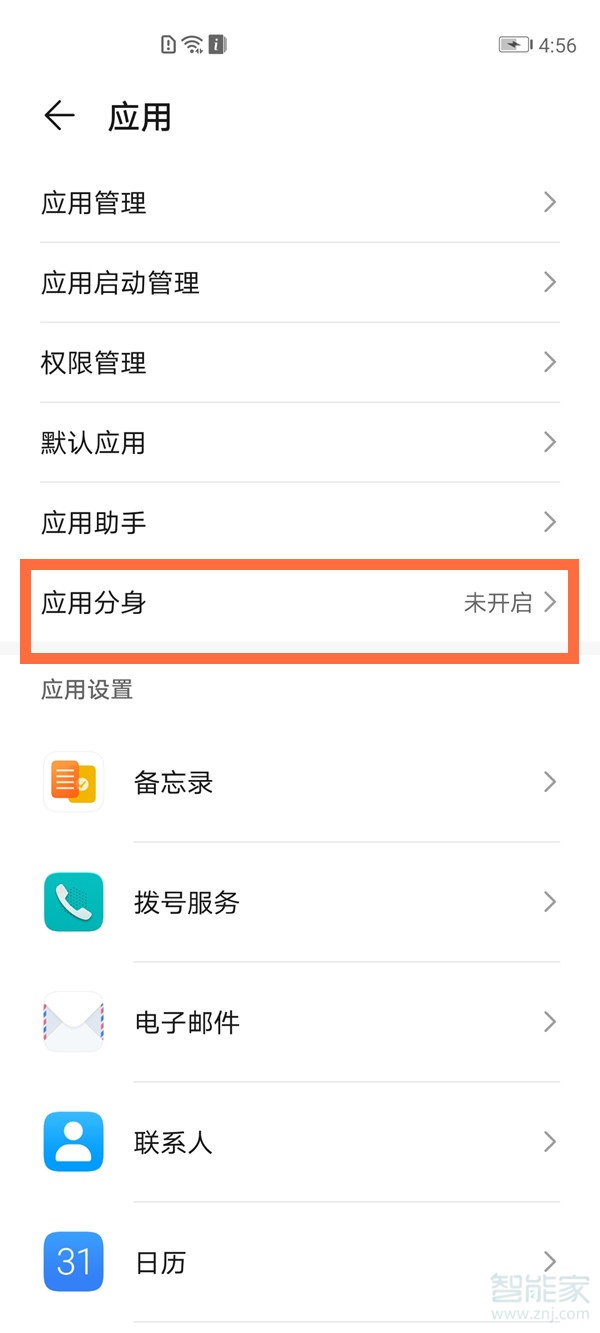Open 电子邮件 app settings
Screen dimensions: 600x1333
point(299,1022)
